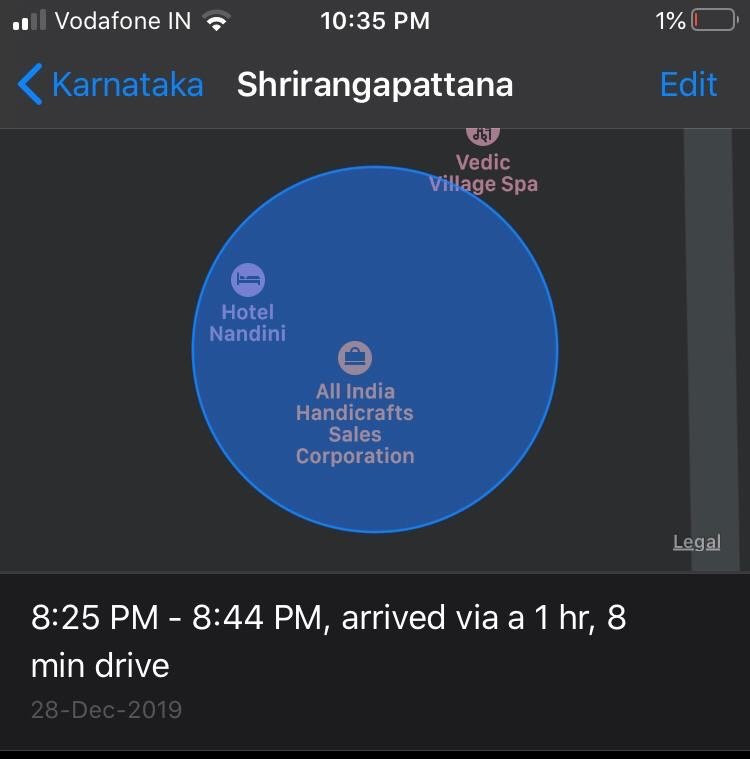The width and height of the screenshot is (750, 759).
Task: Tap the Edit button
Action: 688,84
